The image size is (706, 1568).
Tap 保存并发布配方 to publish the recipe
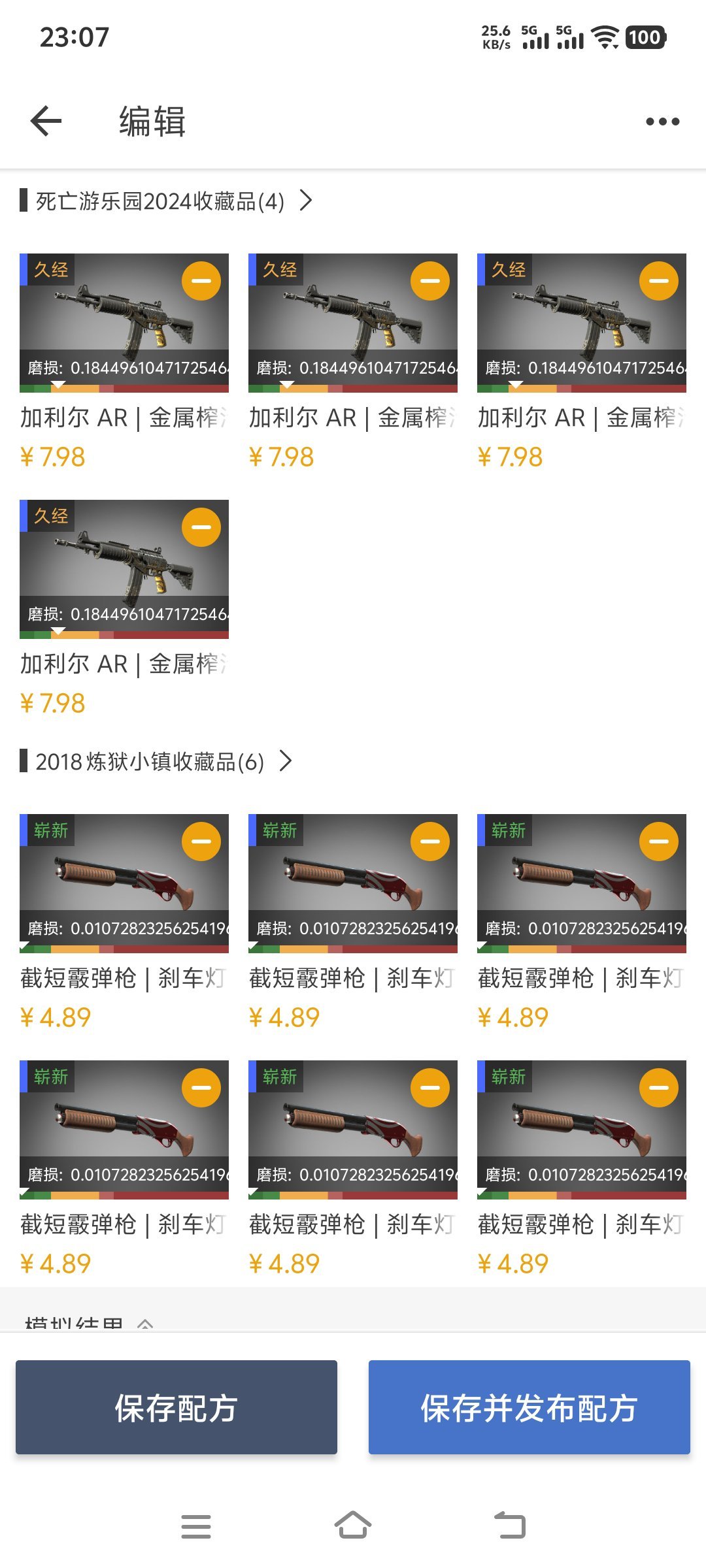(x=529, y=1407)
